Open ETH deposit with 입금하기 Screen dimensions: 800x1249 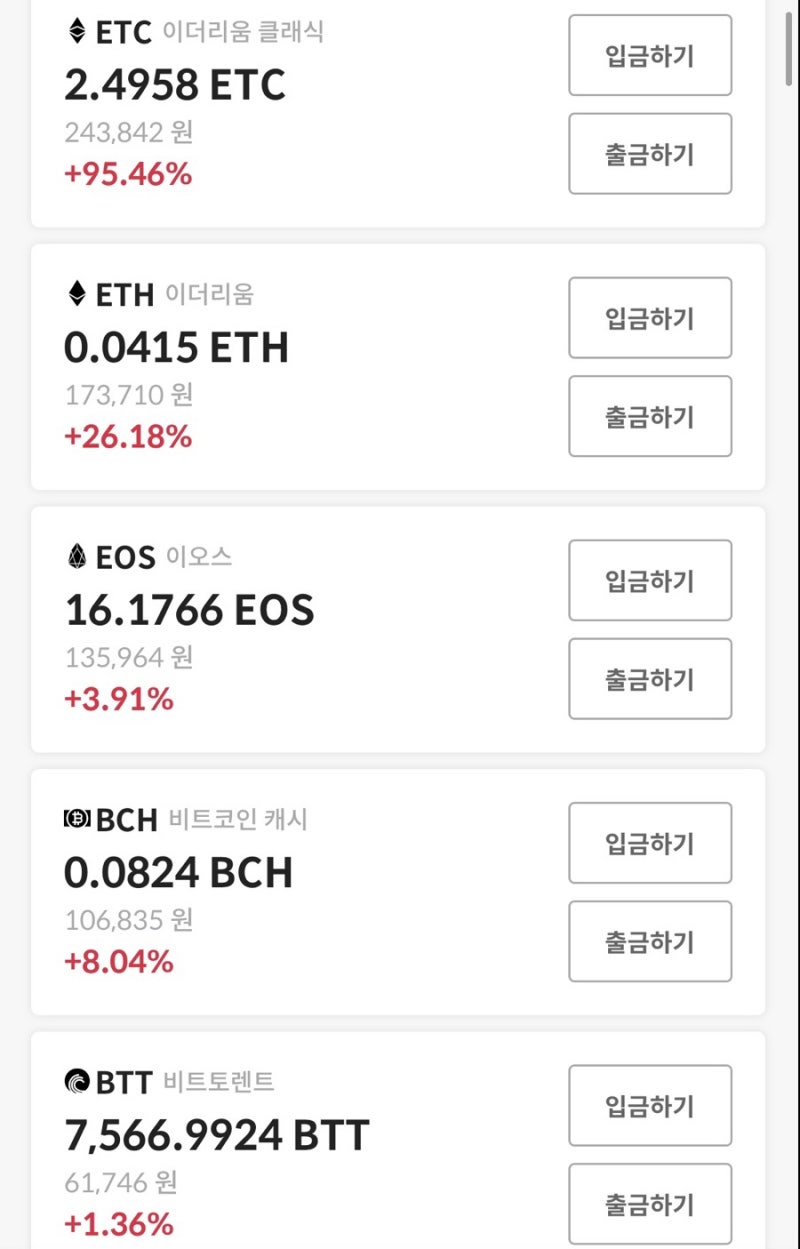pos(650,318)
